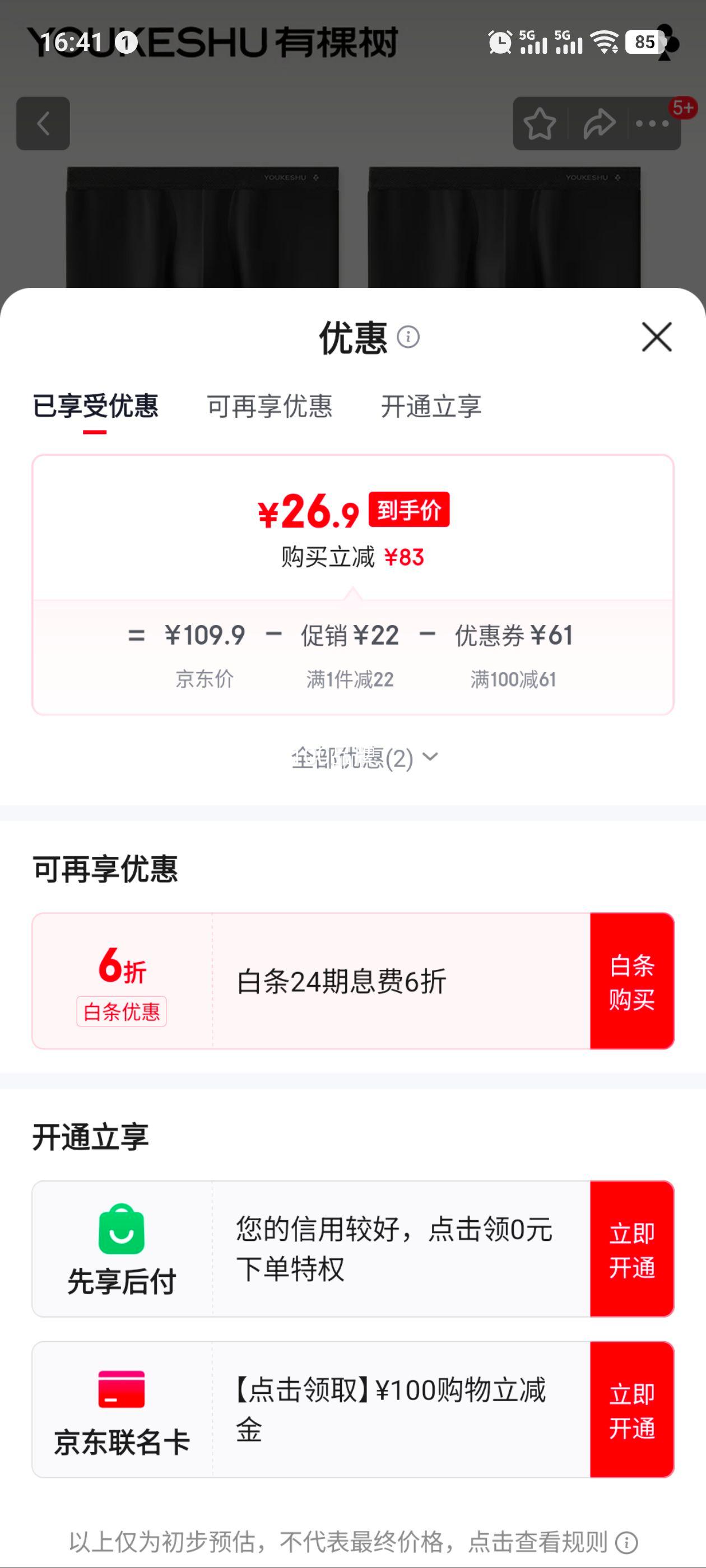Click the back arrow at top left

pos(43,124)
